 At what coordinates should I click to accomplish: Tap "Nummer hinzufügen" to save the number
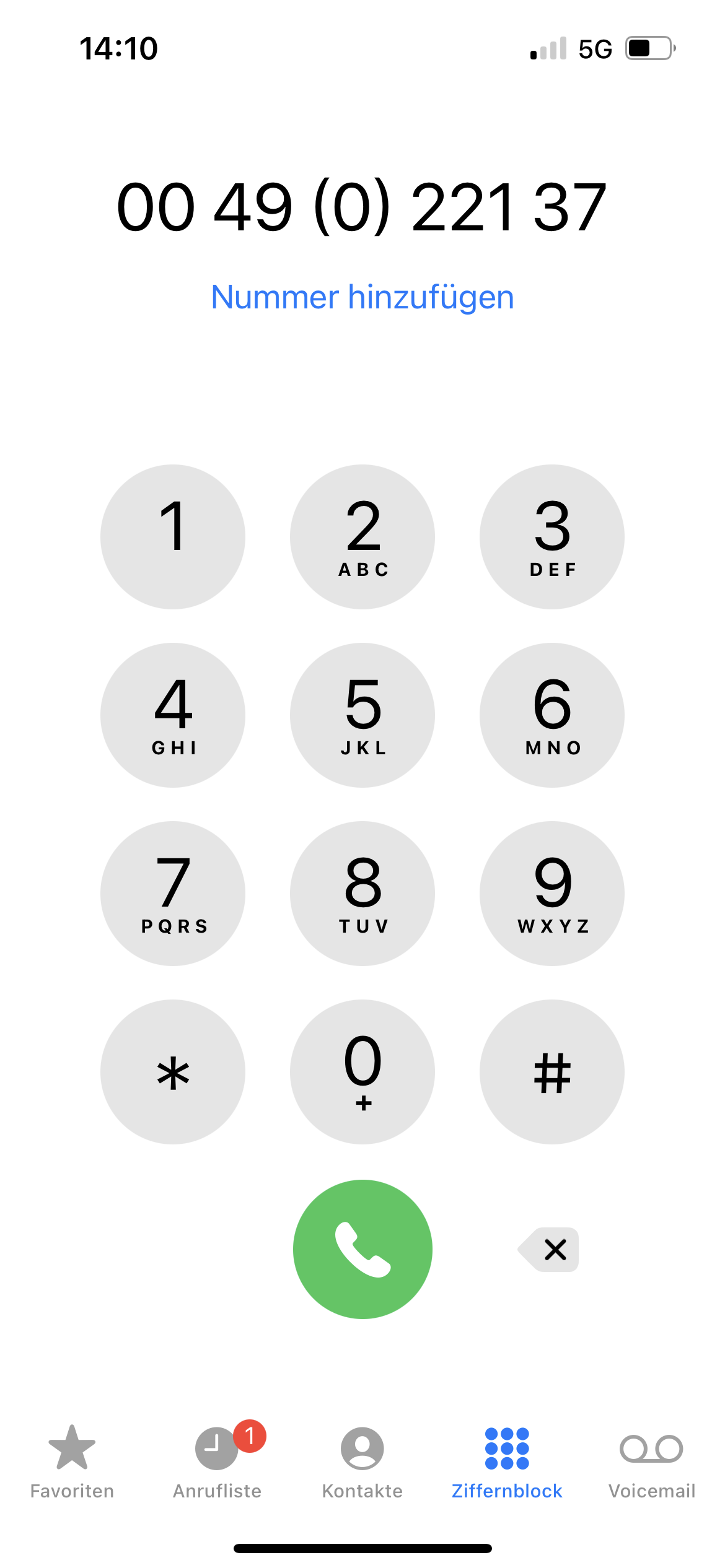pyautogui.click(x=362, y=297)
